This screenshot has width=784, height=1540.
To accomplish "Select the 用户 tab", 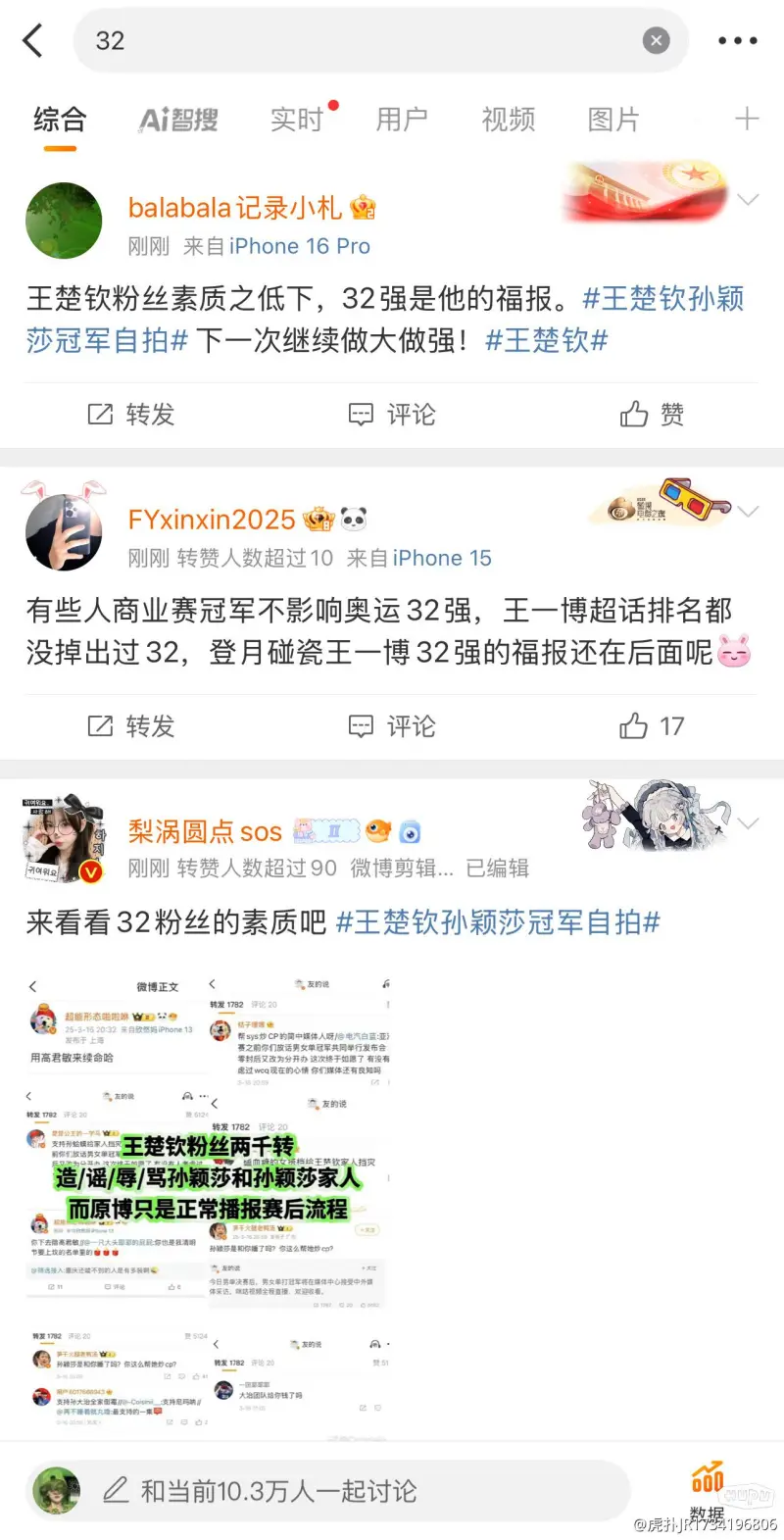I will pyautogui.click(x=402, y=120).
